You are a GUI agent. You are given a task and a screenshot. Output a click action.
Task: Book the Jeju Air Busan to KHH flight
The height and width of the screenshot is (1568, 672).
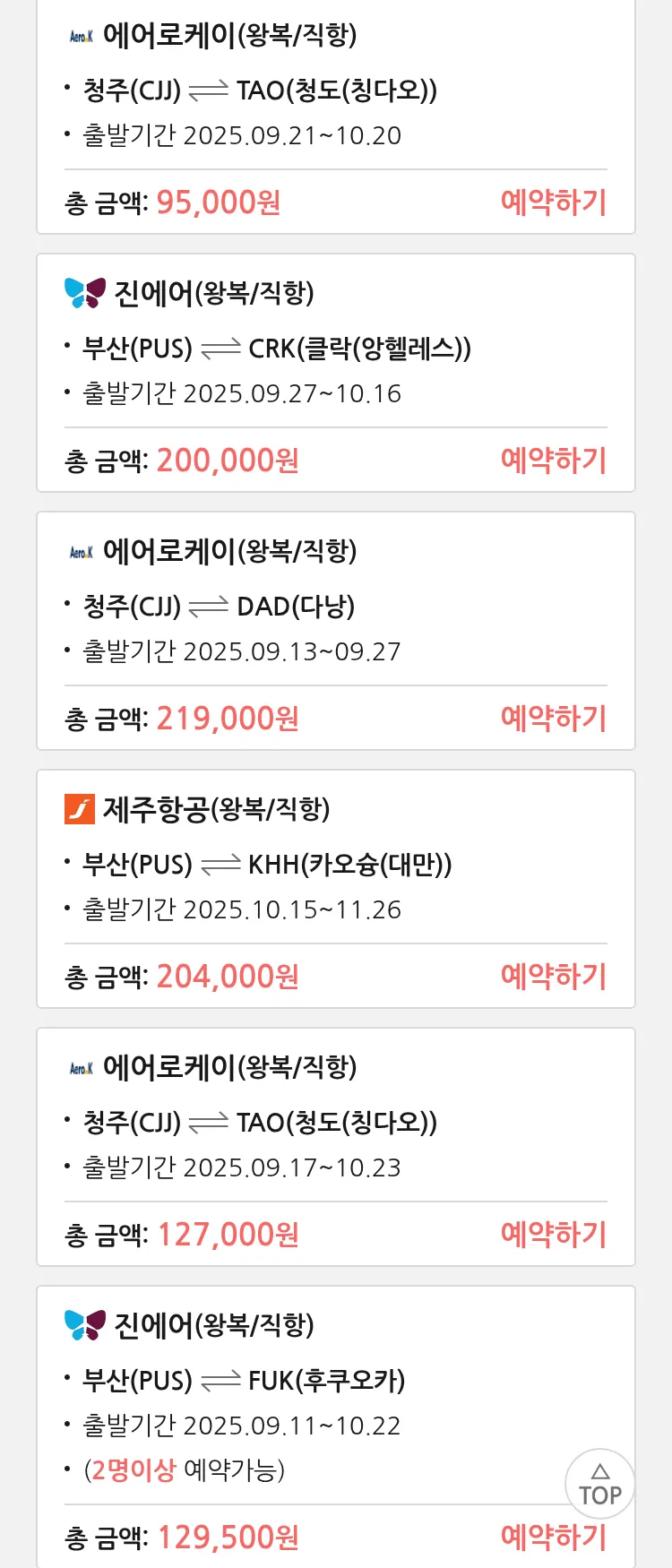[553, 977]
